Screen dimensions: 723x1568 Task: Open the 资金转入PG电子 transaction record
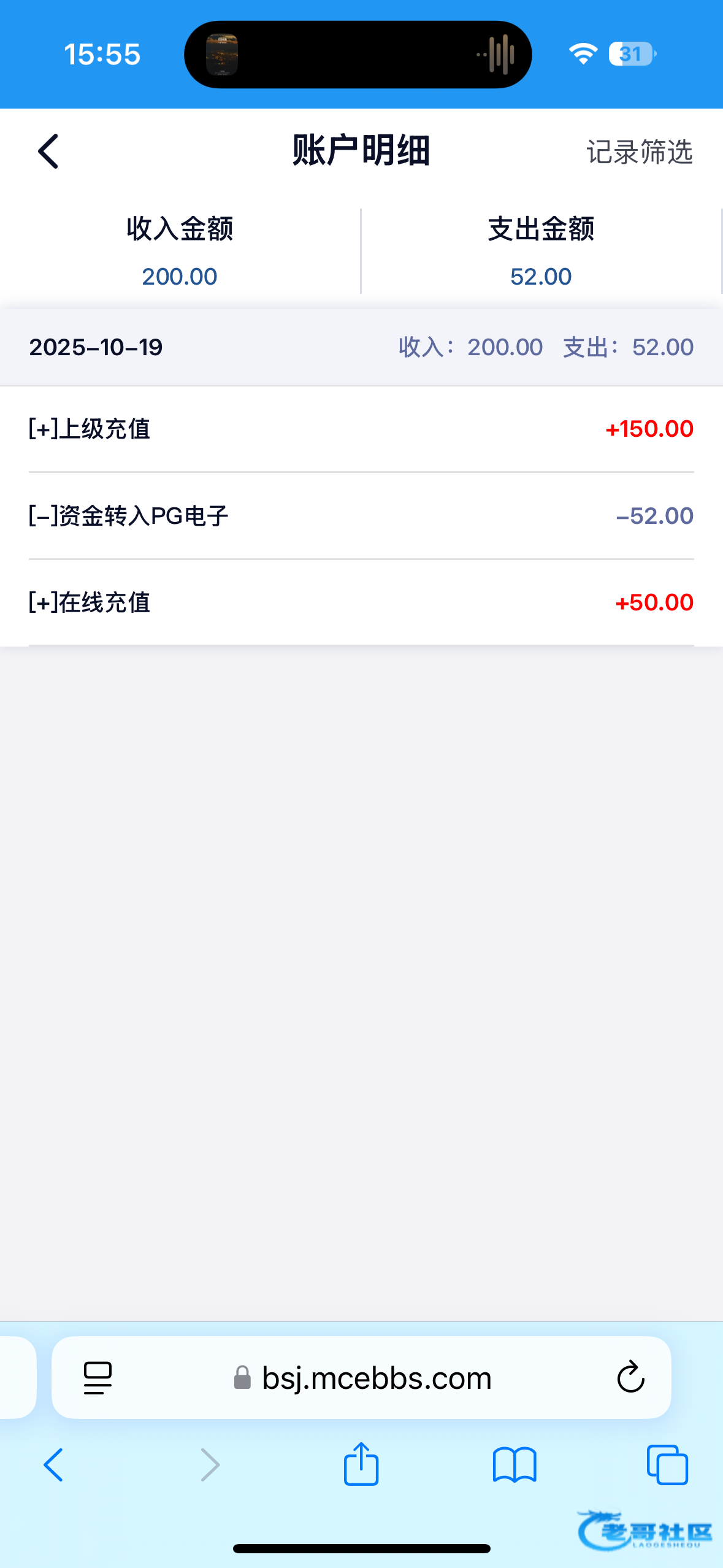pyautogui.click(x=361, y=516)
